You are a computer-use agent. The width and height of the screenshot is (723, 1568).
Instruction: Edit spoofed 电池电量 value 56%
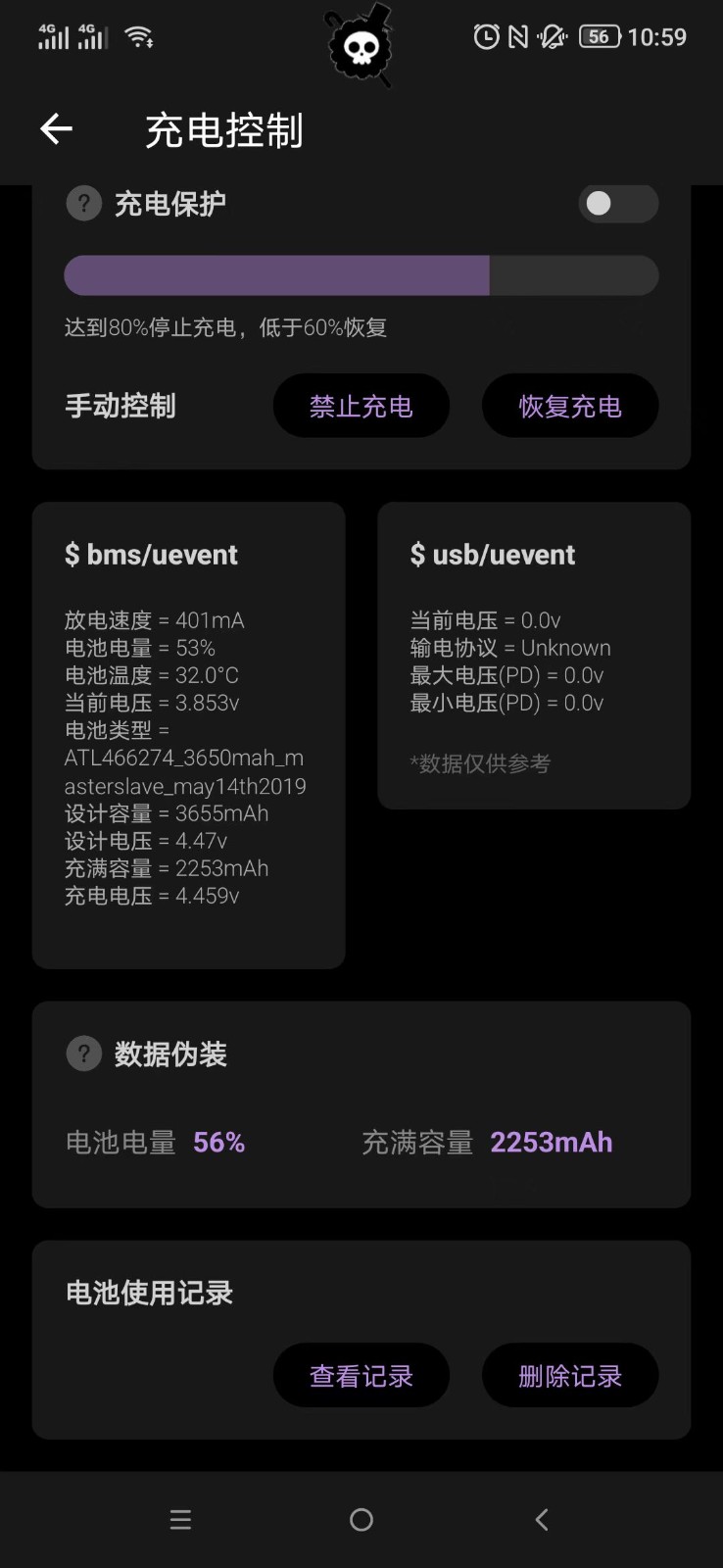tap(218, 1142)
